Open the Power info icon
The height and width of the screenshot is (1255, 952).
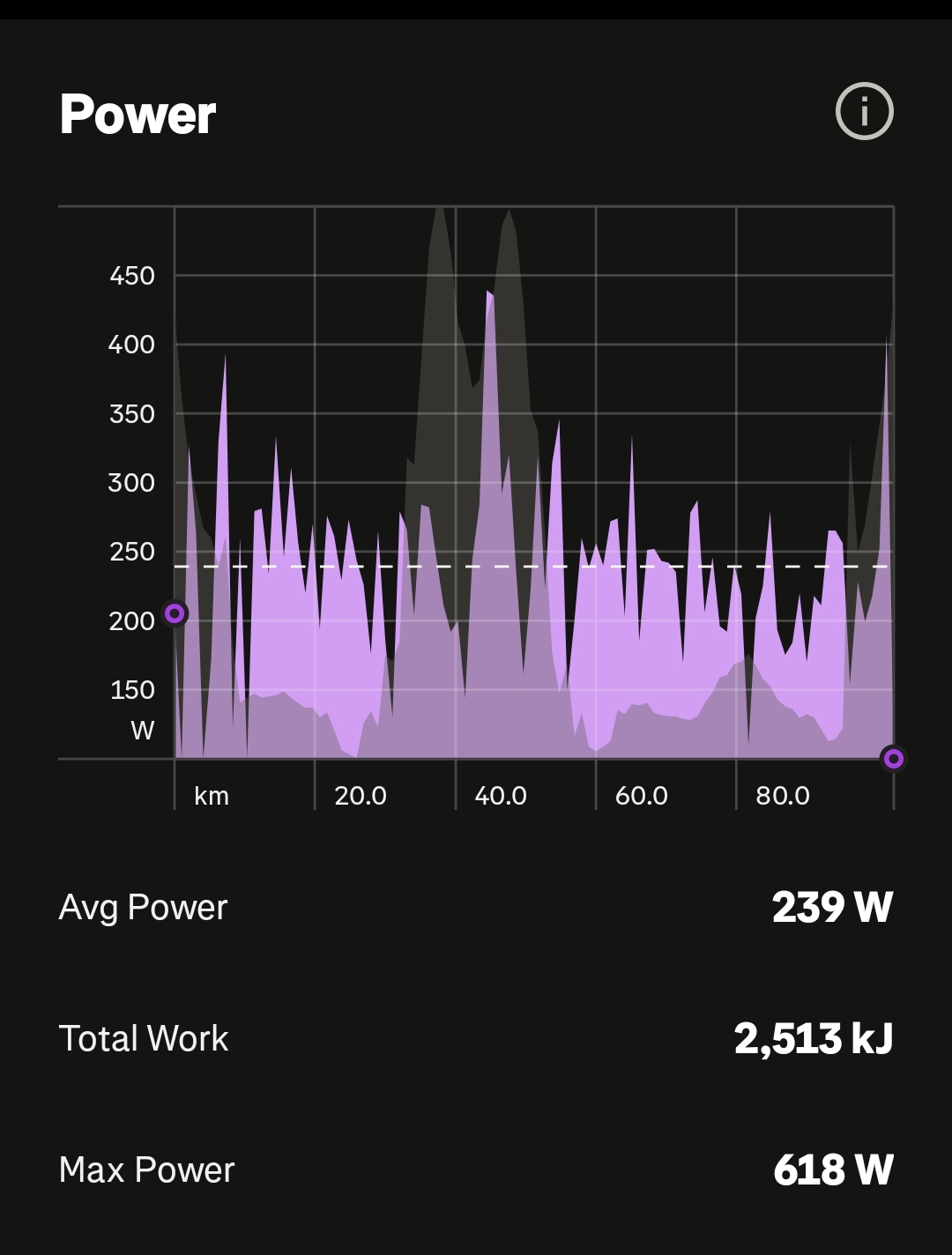(864, 112)
